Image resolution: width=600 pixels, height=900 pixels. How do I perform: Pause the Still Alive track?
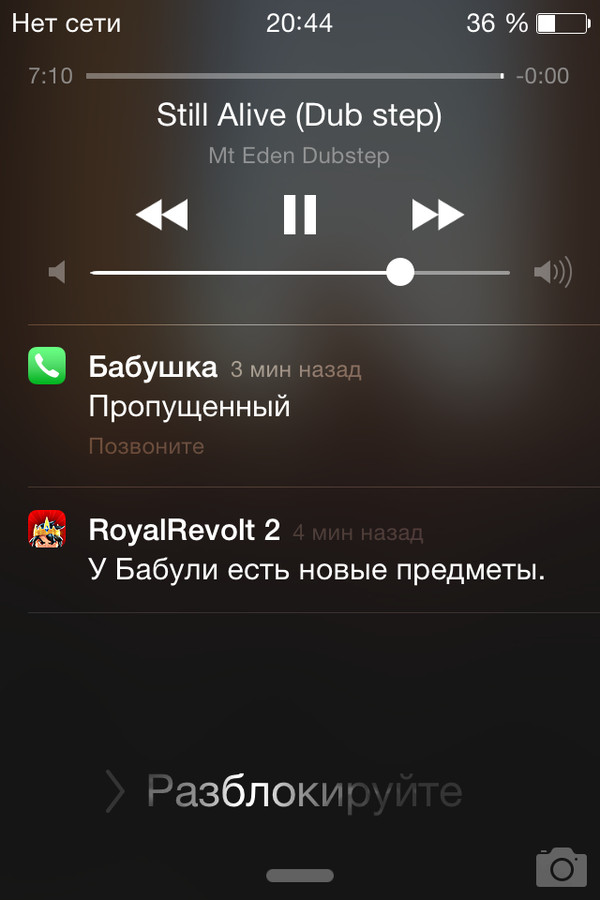[x=299, y=214]
